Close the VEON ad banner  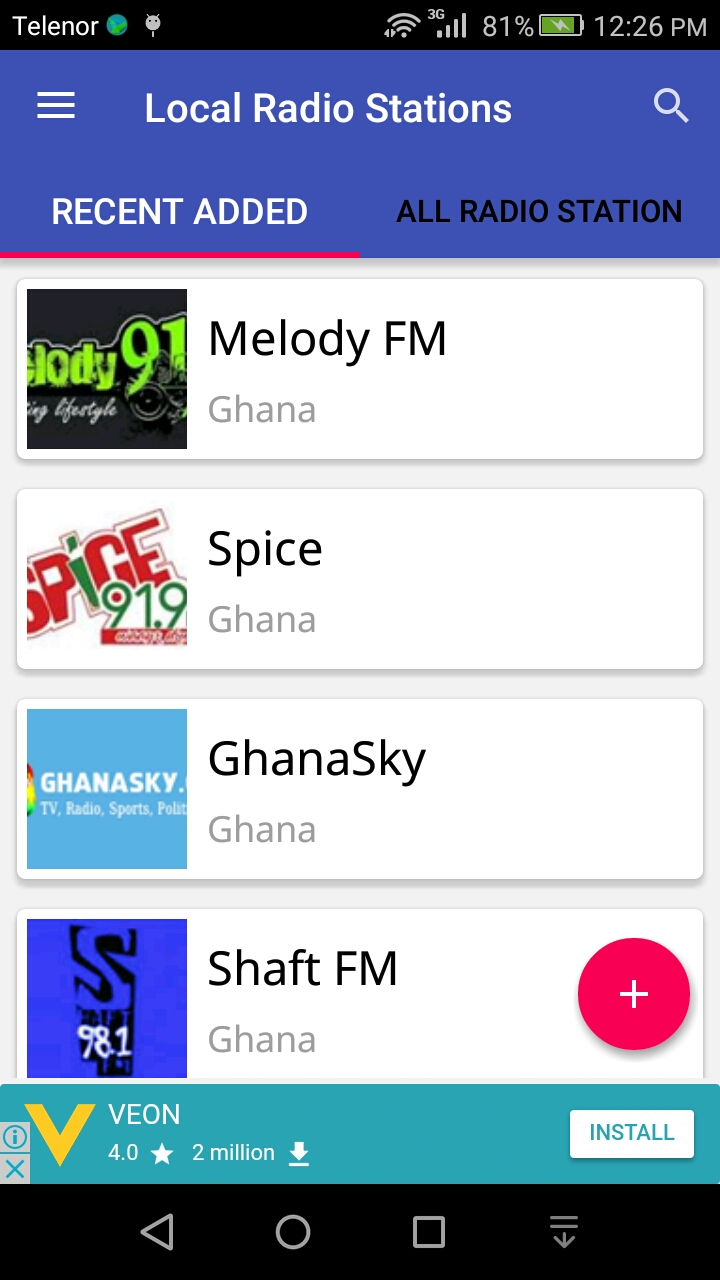tap(14, 1168)
